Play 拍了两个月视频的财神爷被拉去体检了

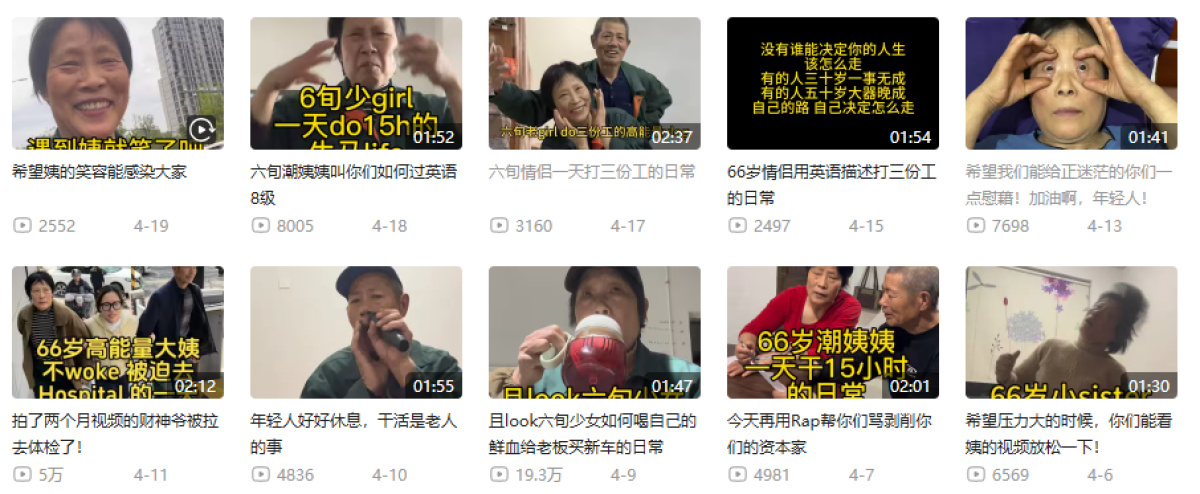tap(117, 332)
